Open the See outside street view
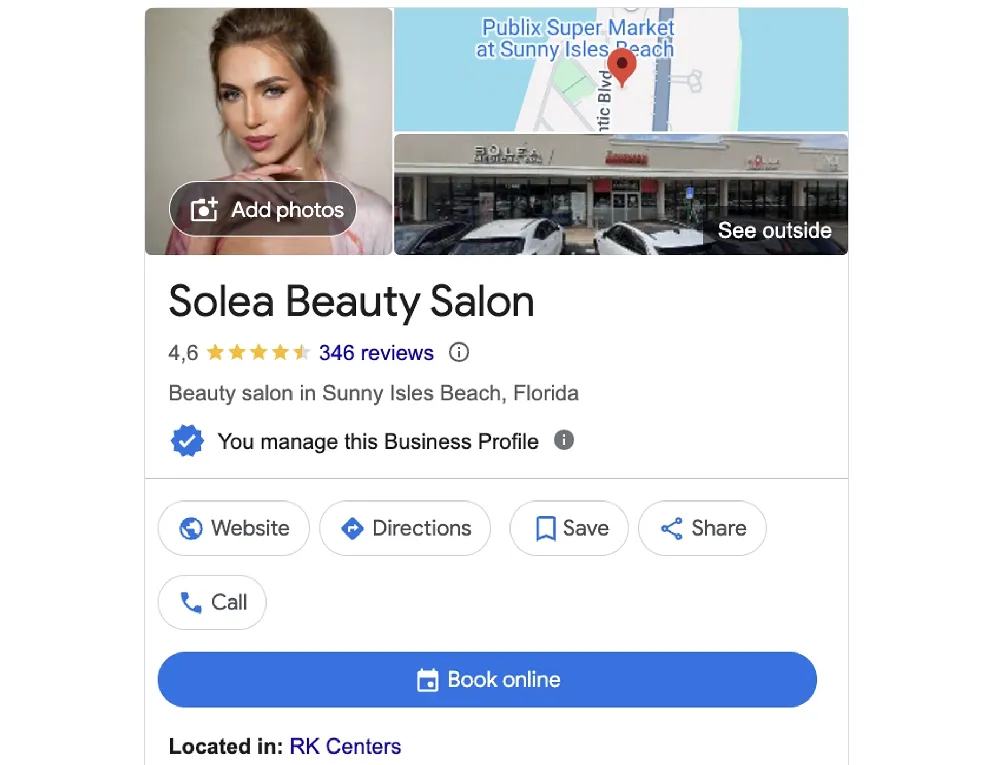 point(774,230)
